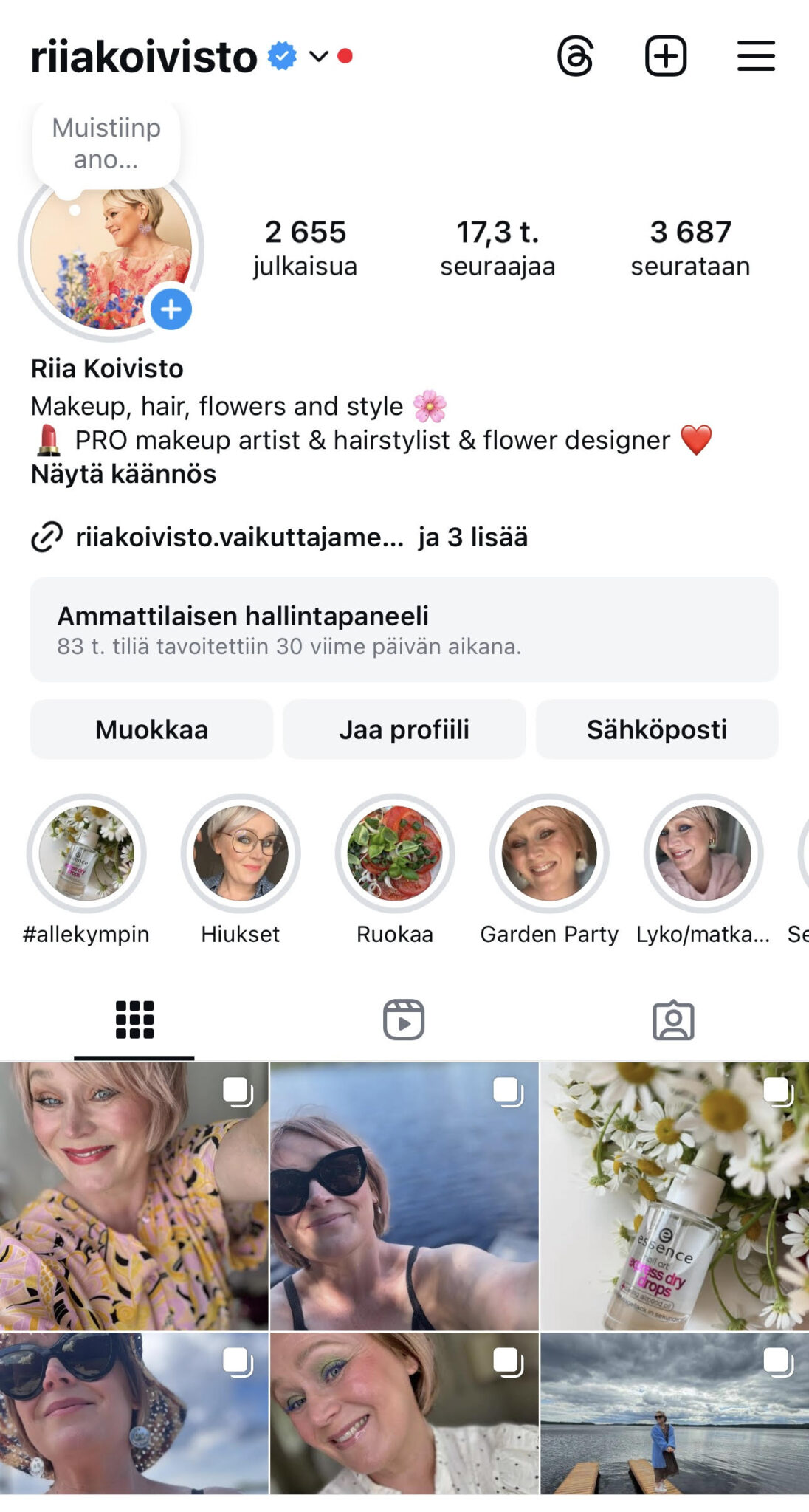Tap the Muokkaa button
This screenshot has height=1512, width=809.
[151, 729]
